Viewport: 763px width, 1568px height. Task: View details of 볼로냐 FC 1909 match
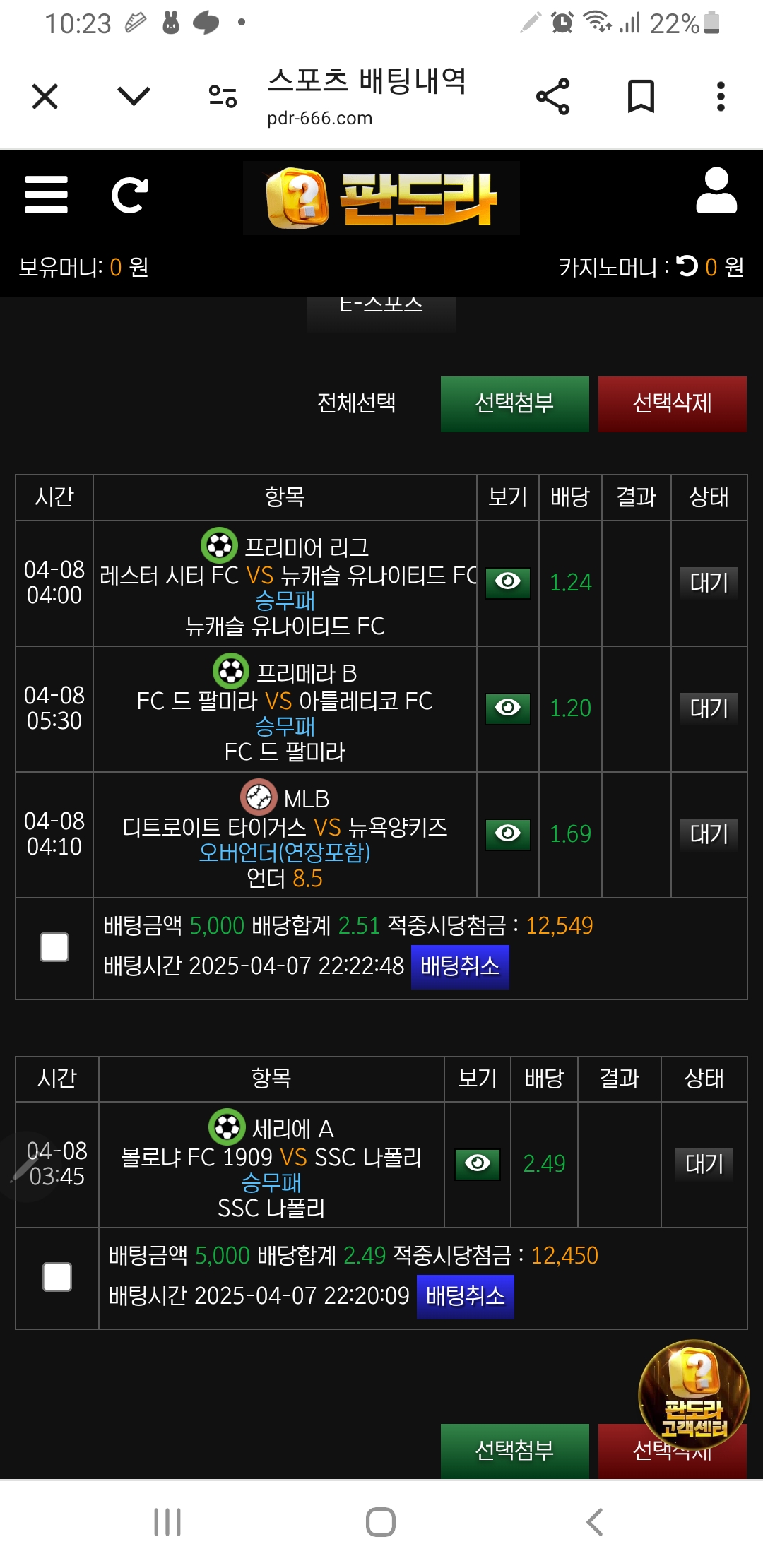coord(477,1164)
